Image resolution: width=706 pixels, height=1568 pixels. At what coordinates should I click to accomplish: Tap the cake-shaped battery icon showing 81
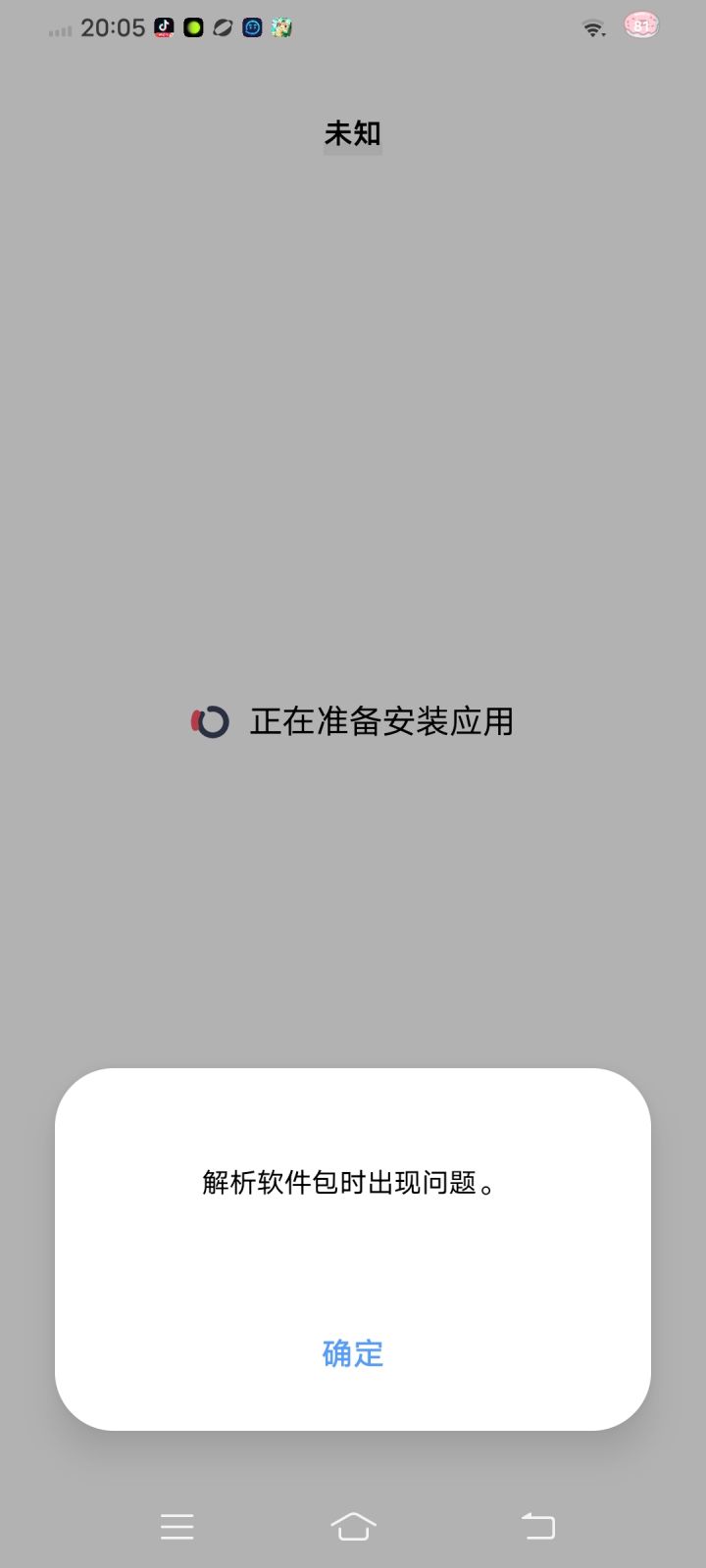640,24
